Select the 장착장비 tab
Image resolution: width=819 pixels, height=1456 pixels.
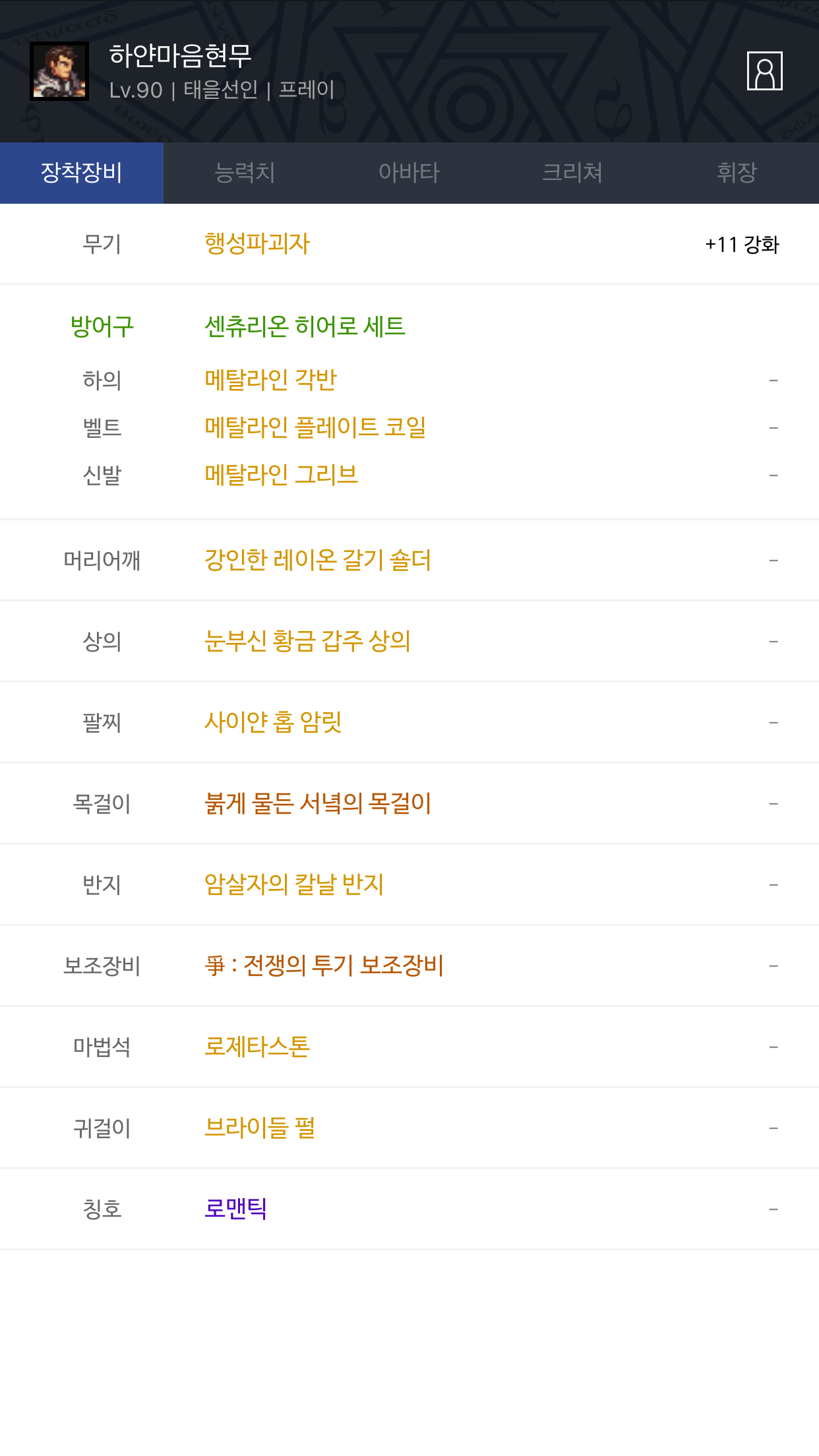(82, 173)
